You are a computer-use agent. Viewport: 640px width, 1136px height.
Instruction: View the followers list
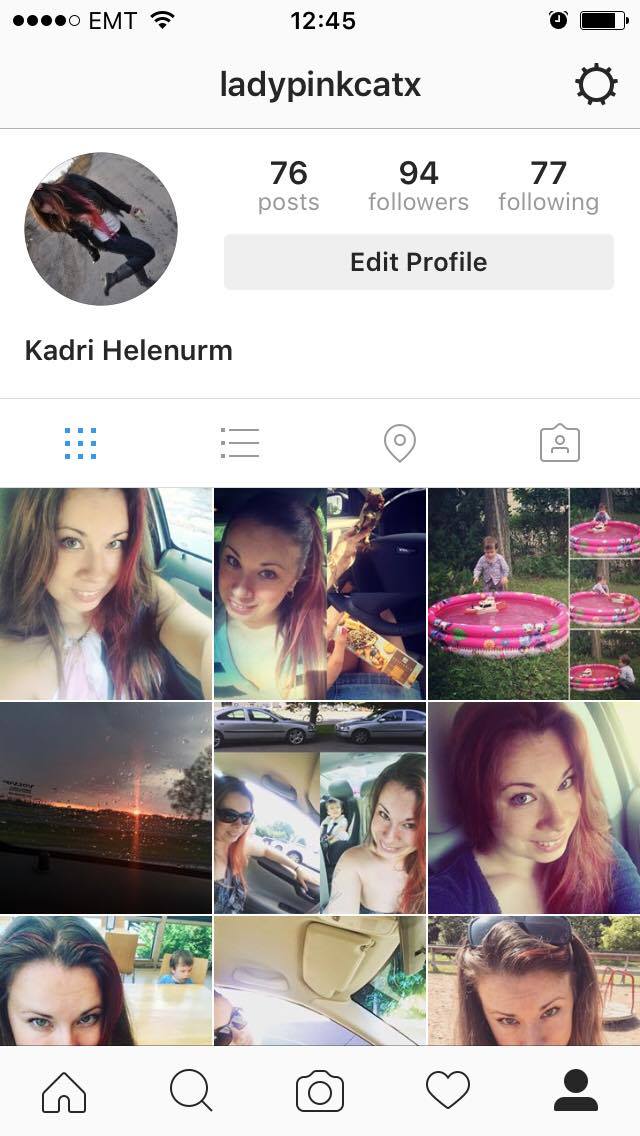click(418, 187)
